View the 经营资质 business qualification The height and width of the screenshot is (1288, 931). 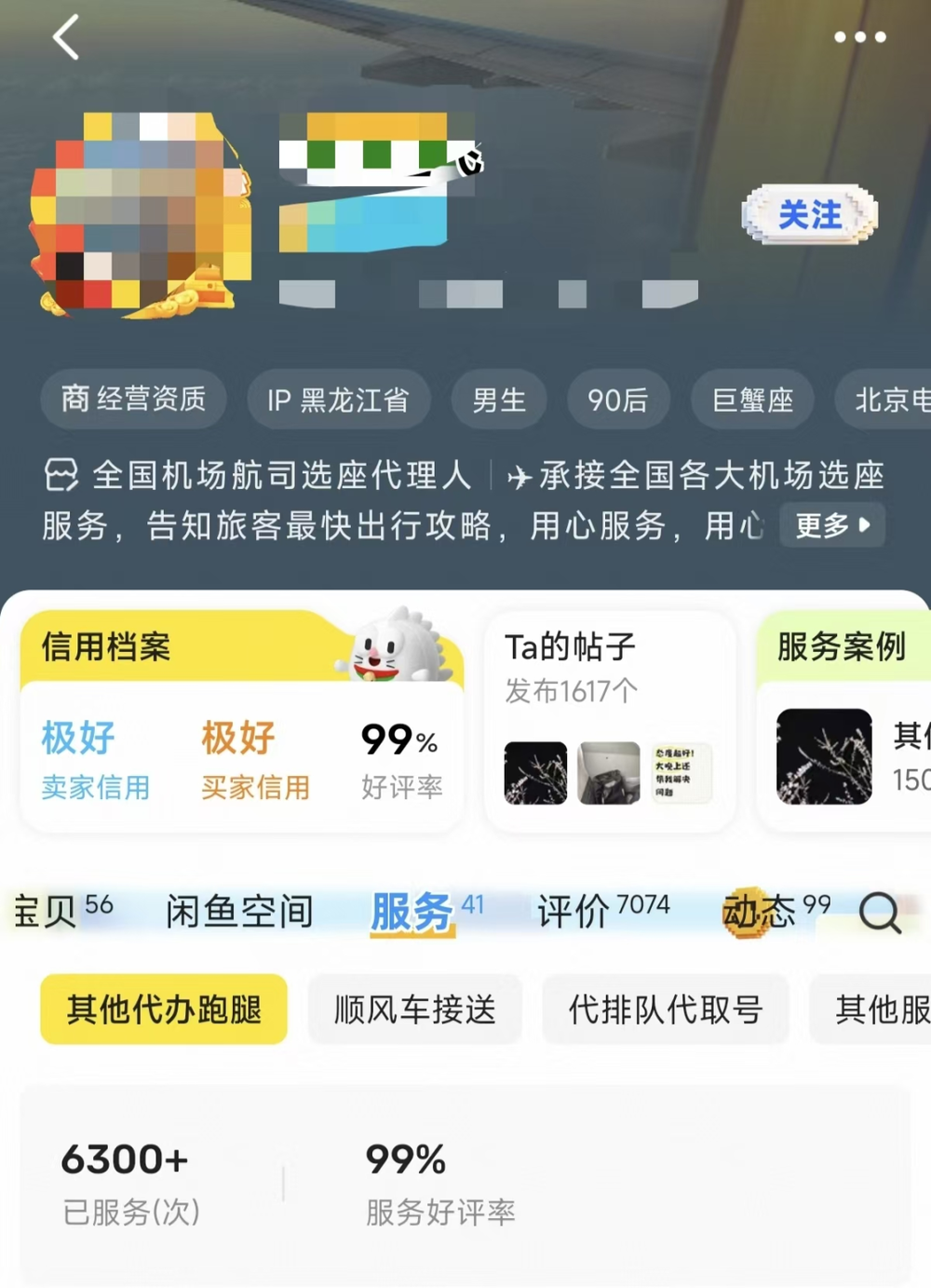coord(133,400)
